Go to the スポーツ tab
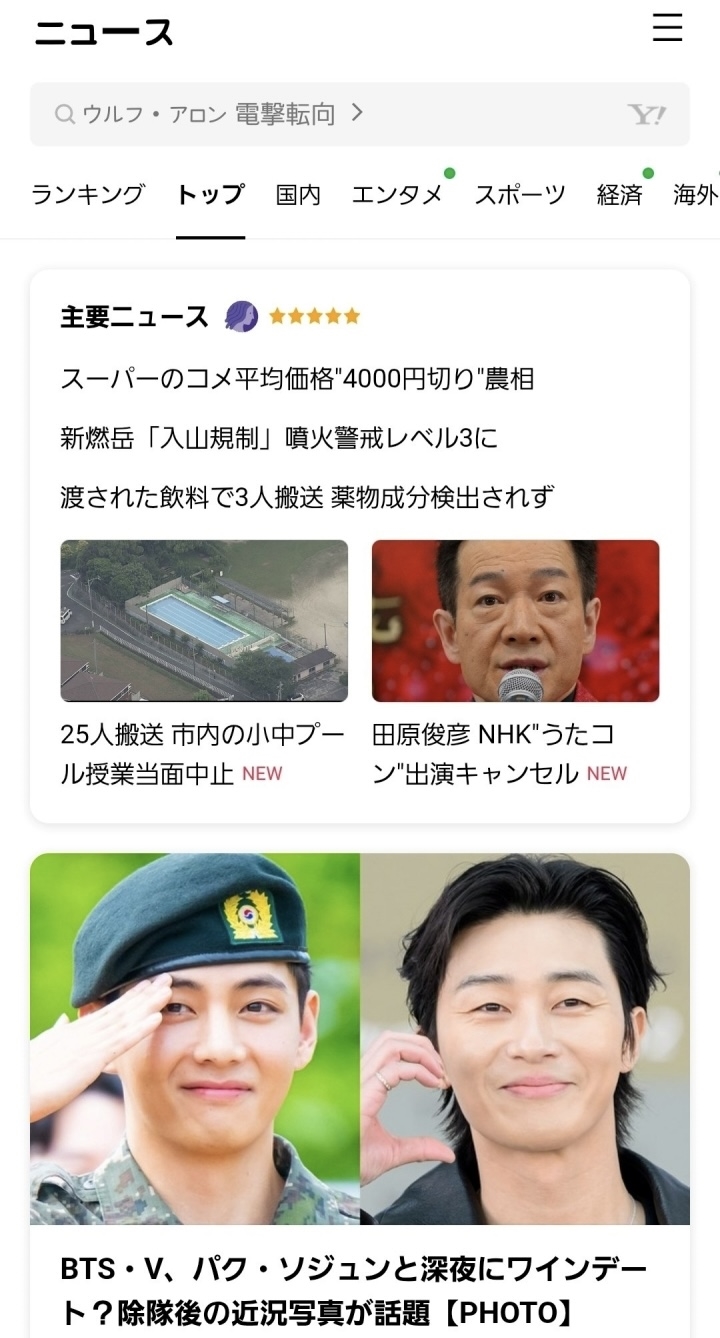The image size is (720, 1338). pyautogui.click(x=520, y=194)
